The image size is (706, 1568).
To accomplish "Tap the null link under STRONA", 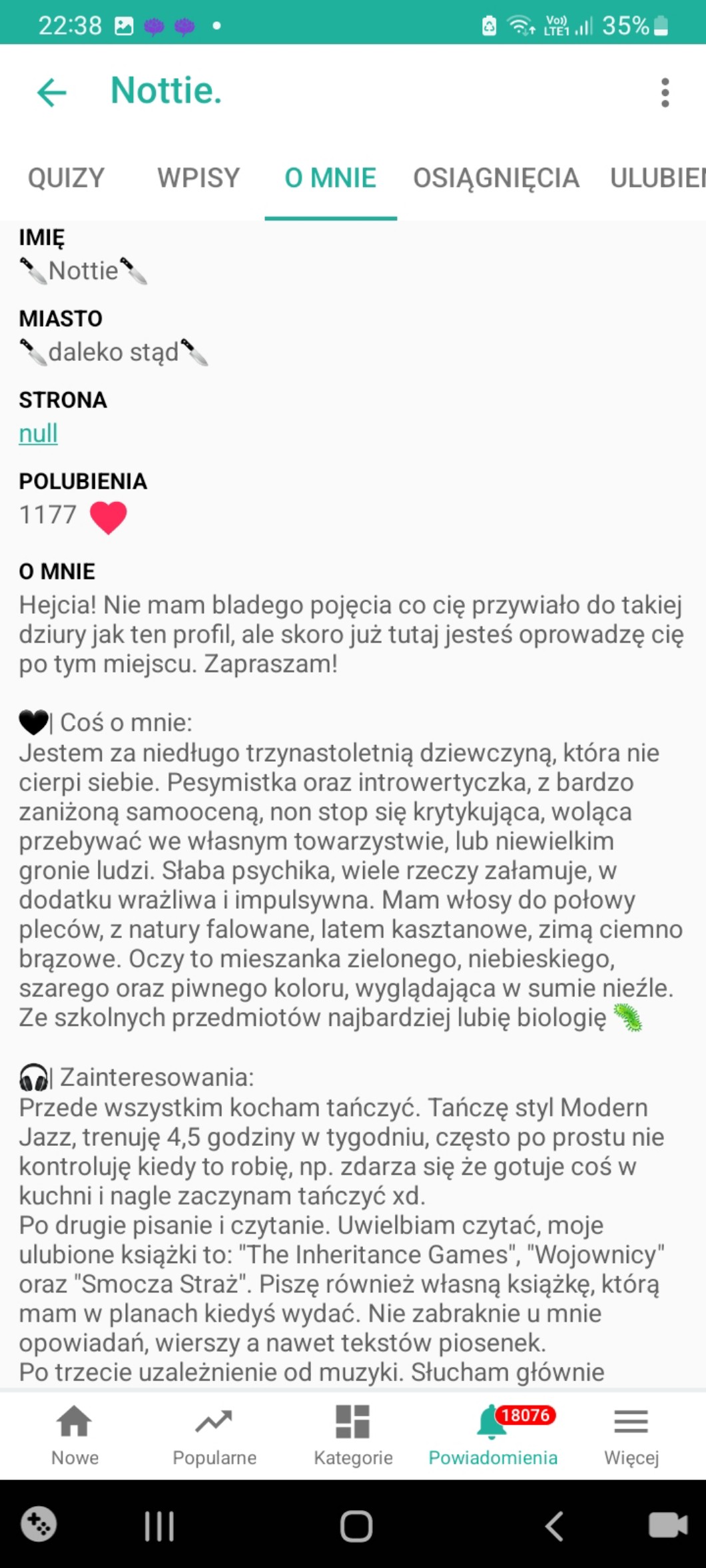I will pos(38,433).
